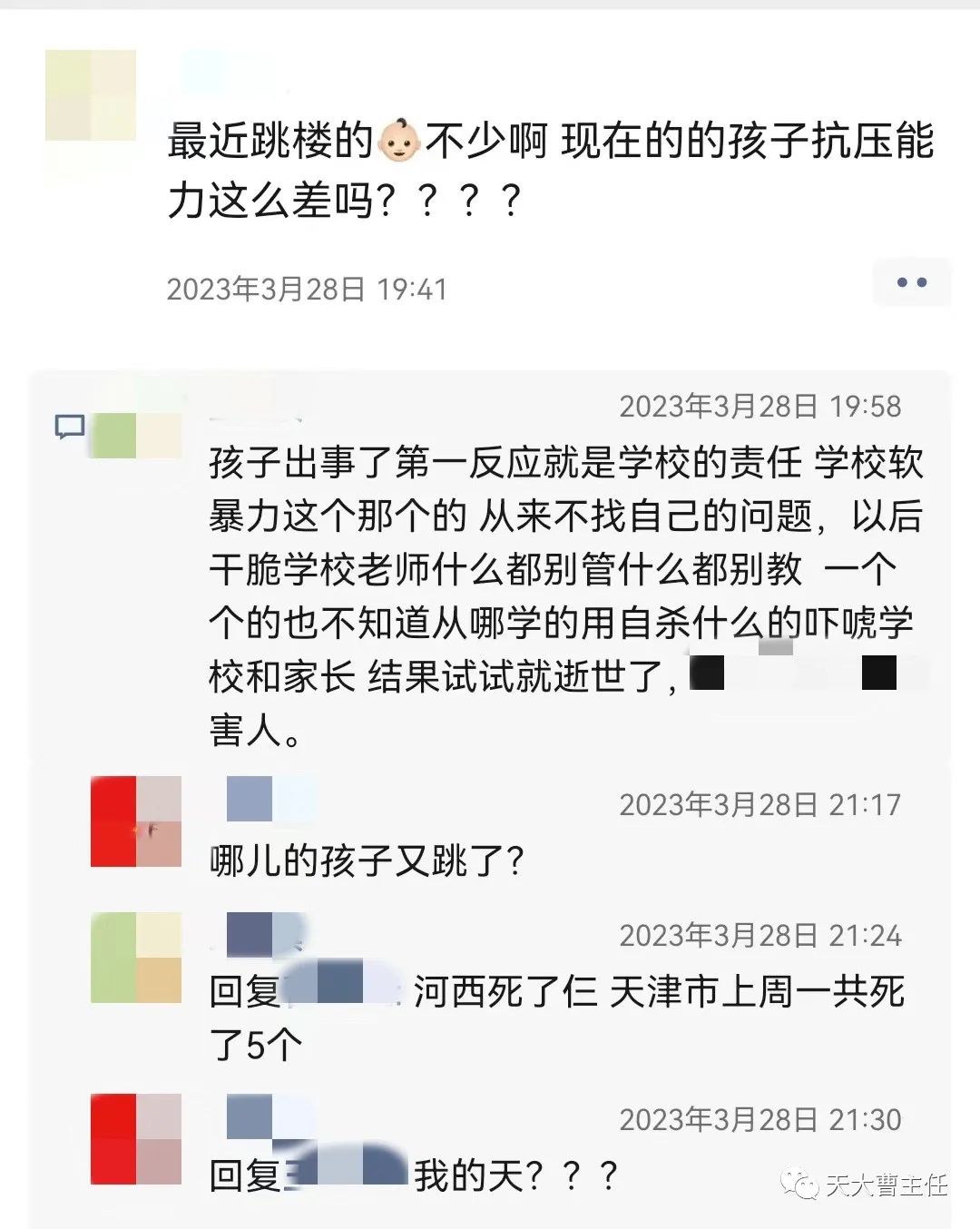Open the two-dot like/comment menu

pyautogui.click(x=911, y=282)
